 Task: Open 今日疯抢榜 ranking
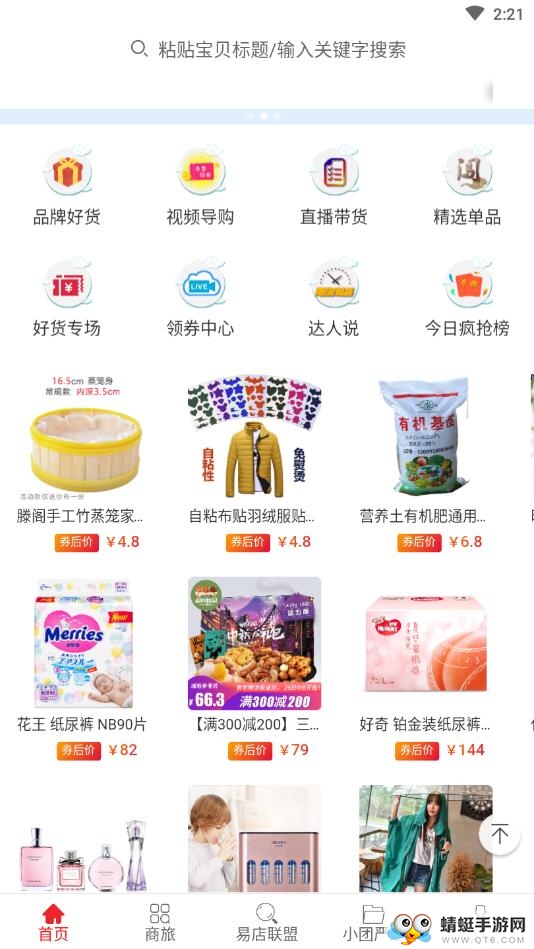[x=467, y=299]
